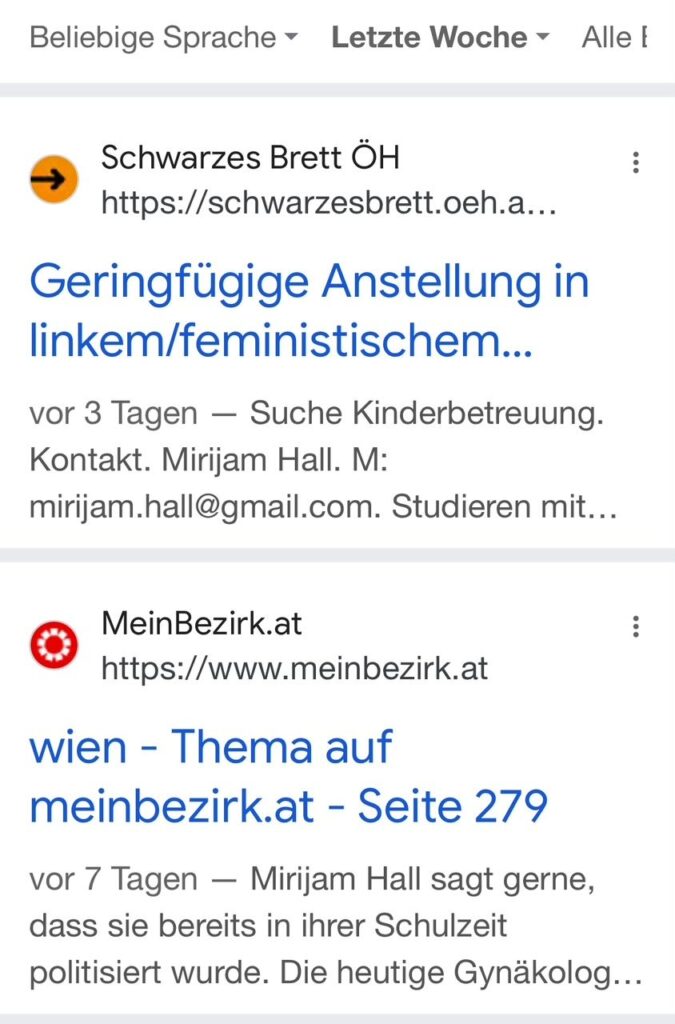Viewport: 675px width, 1024px height.
Task: Open the wien Thema auf meinbezirk.at result
Action: [289, 776]
